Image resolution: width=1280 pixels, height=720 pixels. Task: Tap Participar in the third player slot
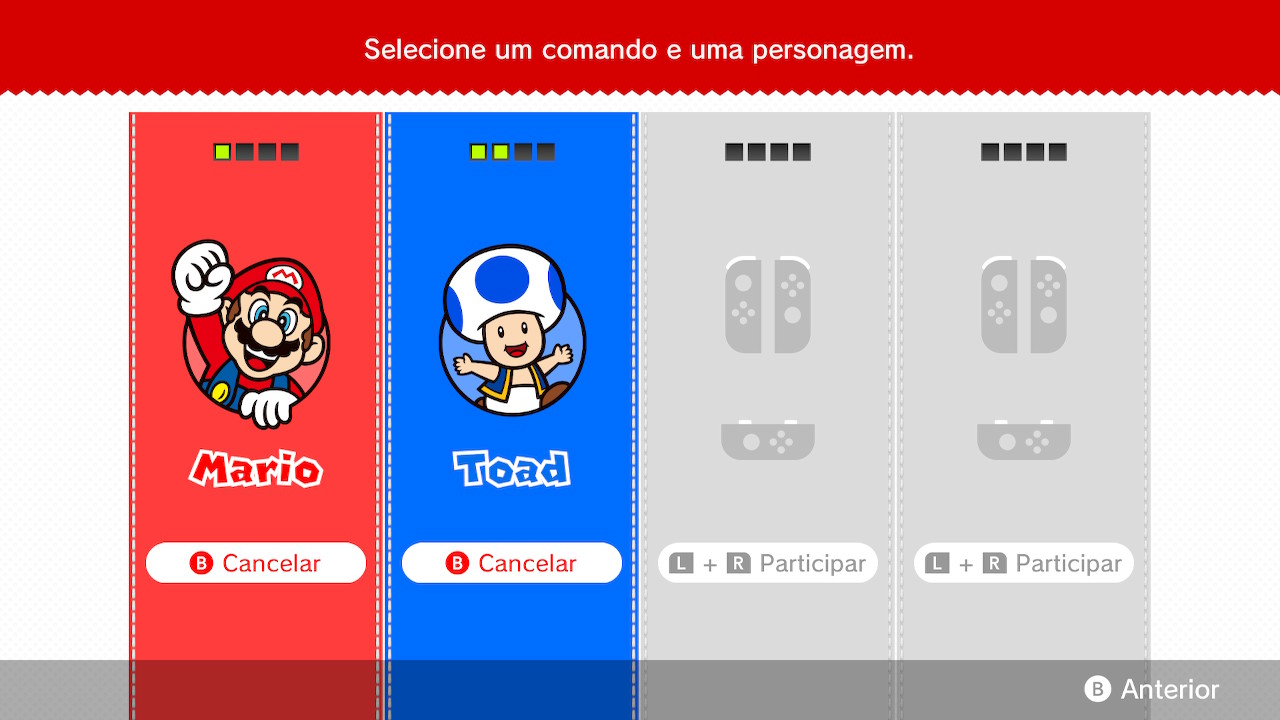coord(767,563)
